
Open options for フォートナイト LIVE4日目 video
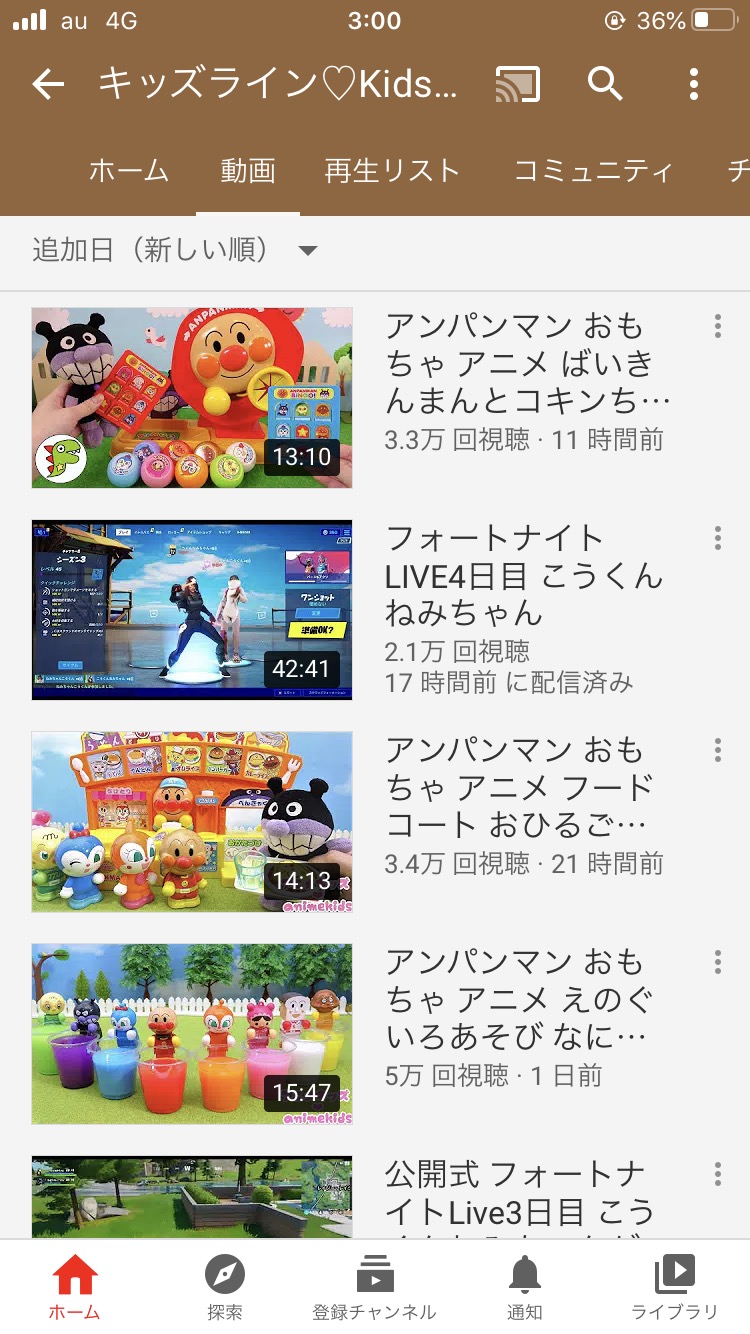point(717,538)
